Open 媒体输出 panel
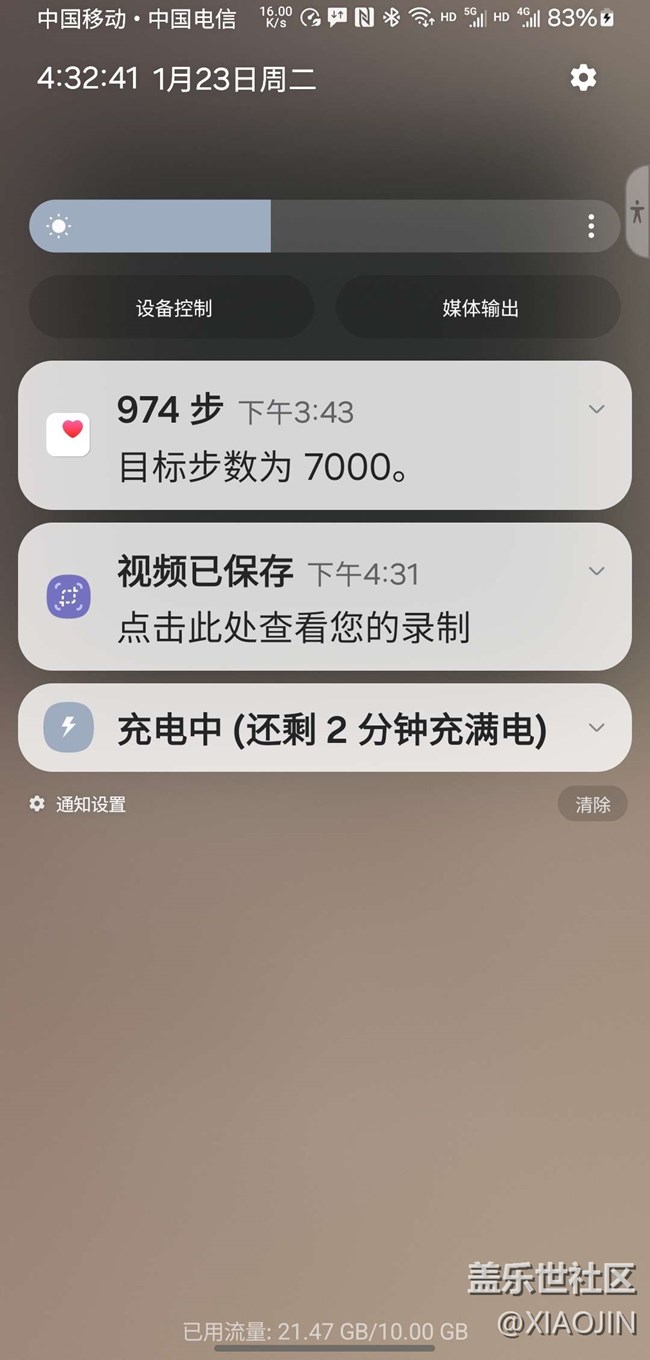 tap(479, 308)
